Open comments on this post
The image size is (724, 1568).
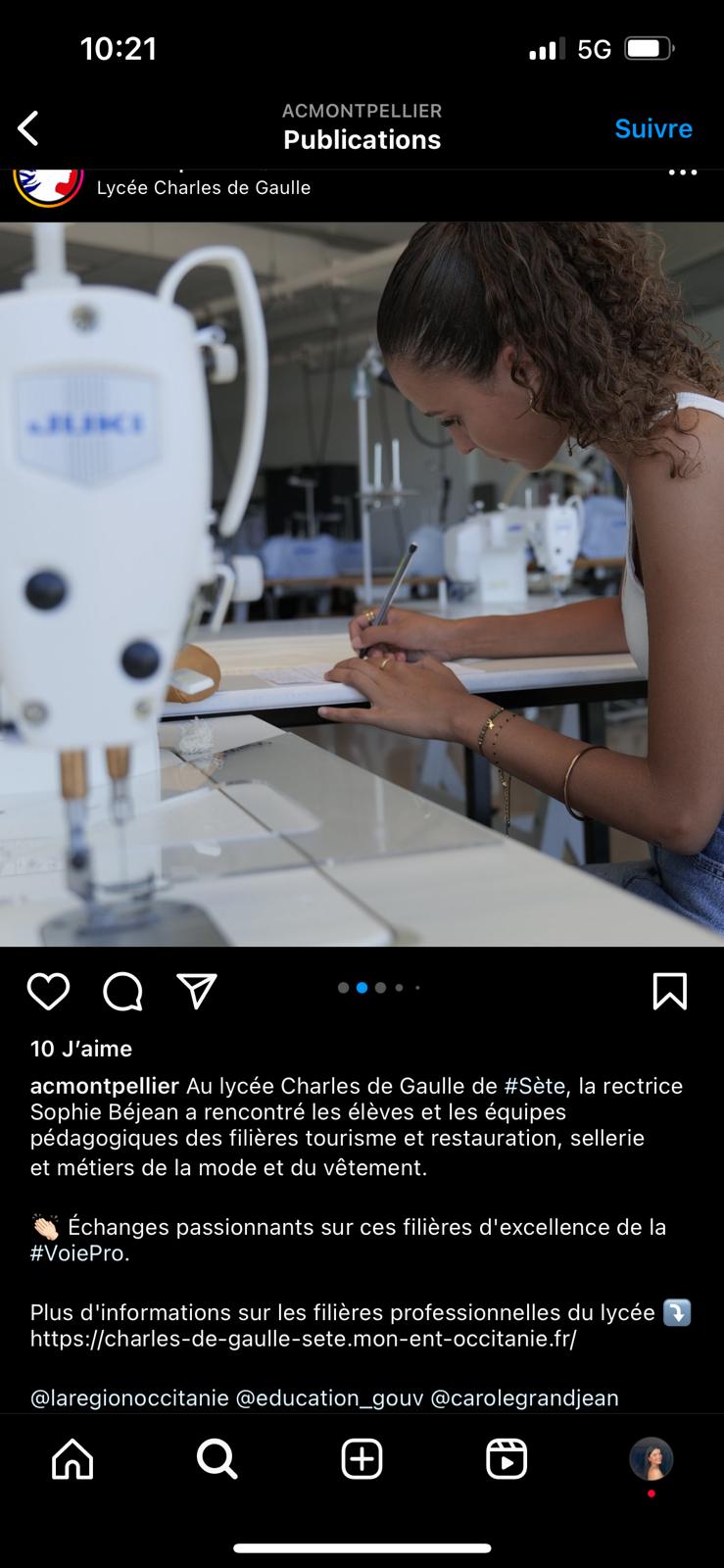[123, 992]
